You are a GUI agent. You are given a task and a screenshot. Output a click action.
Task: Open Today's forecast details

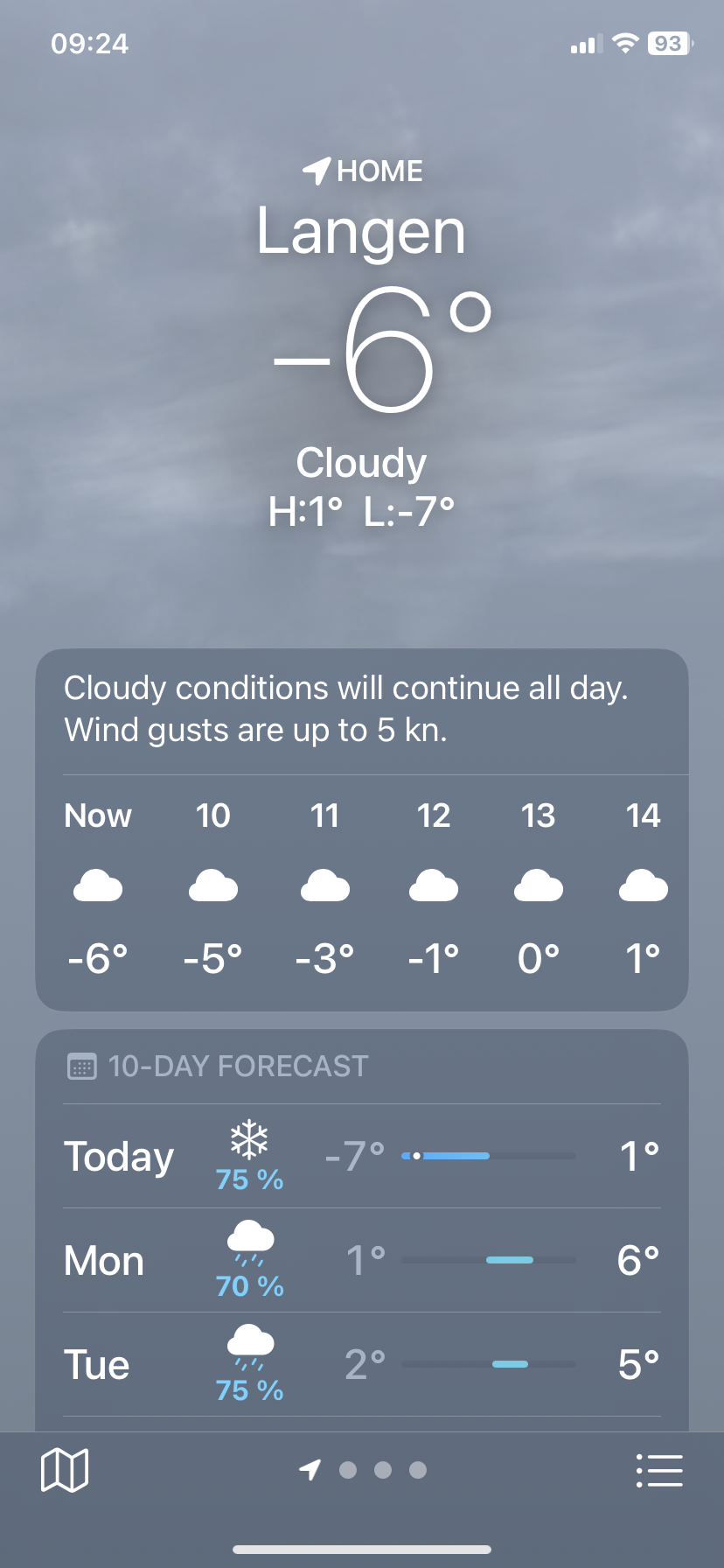click(361, 1156)
